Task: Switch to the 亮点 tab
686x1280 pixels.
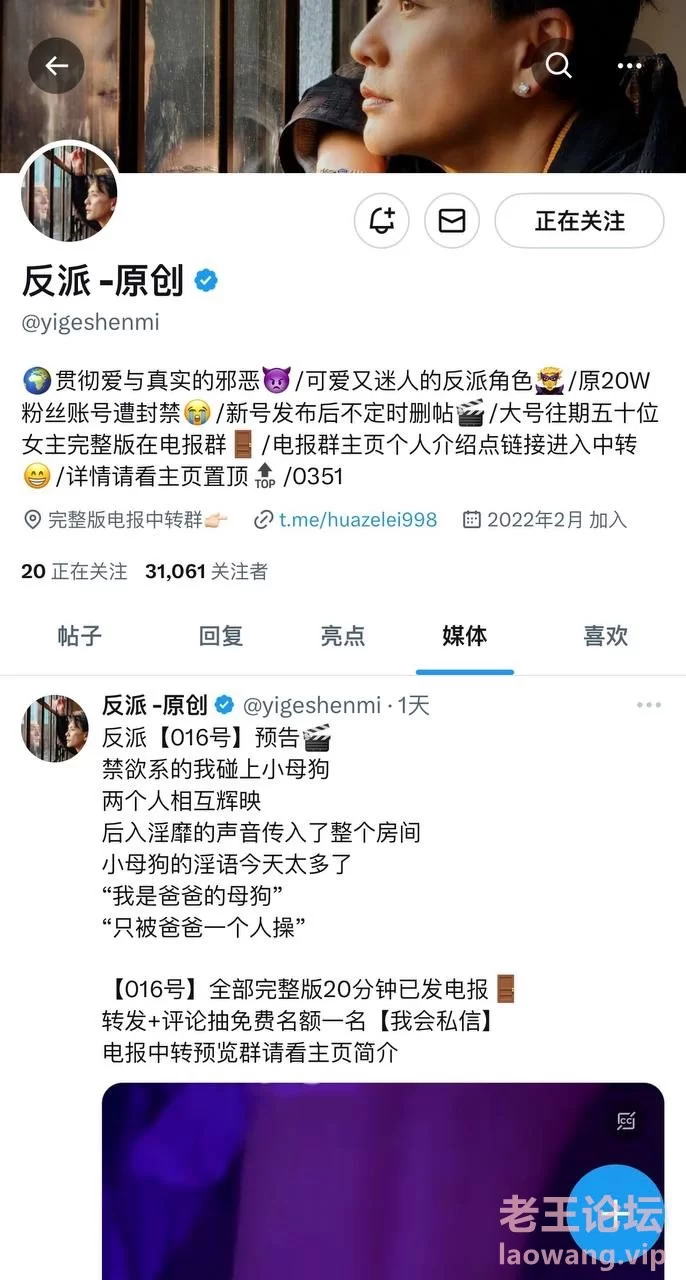Action: tap(343, 635)
